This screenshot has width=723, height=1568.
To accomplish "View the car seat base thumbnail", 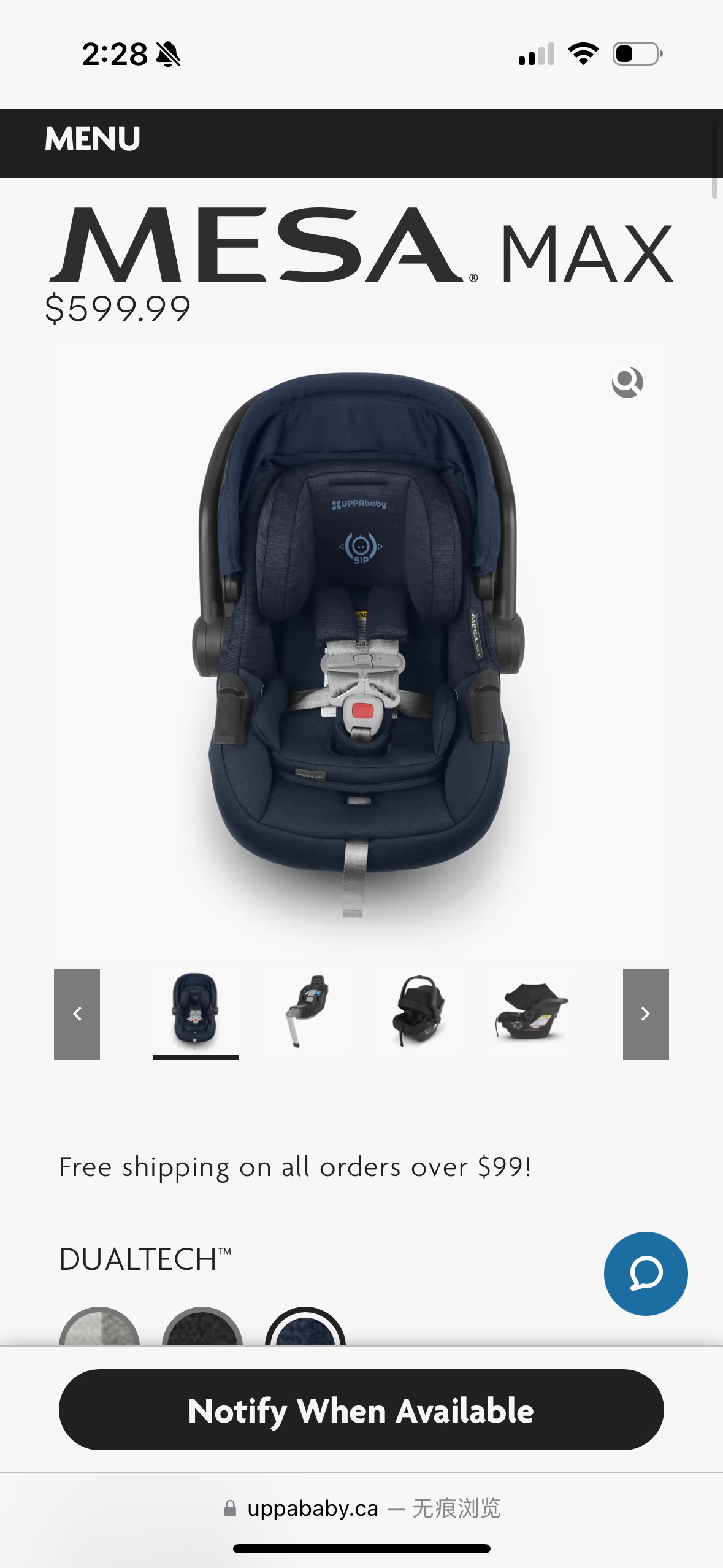I will (x=308, y=1010).
